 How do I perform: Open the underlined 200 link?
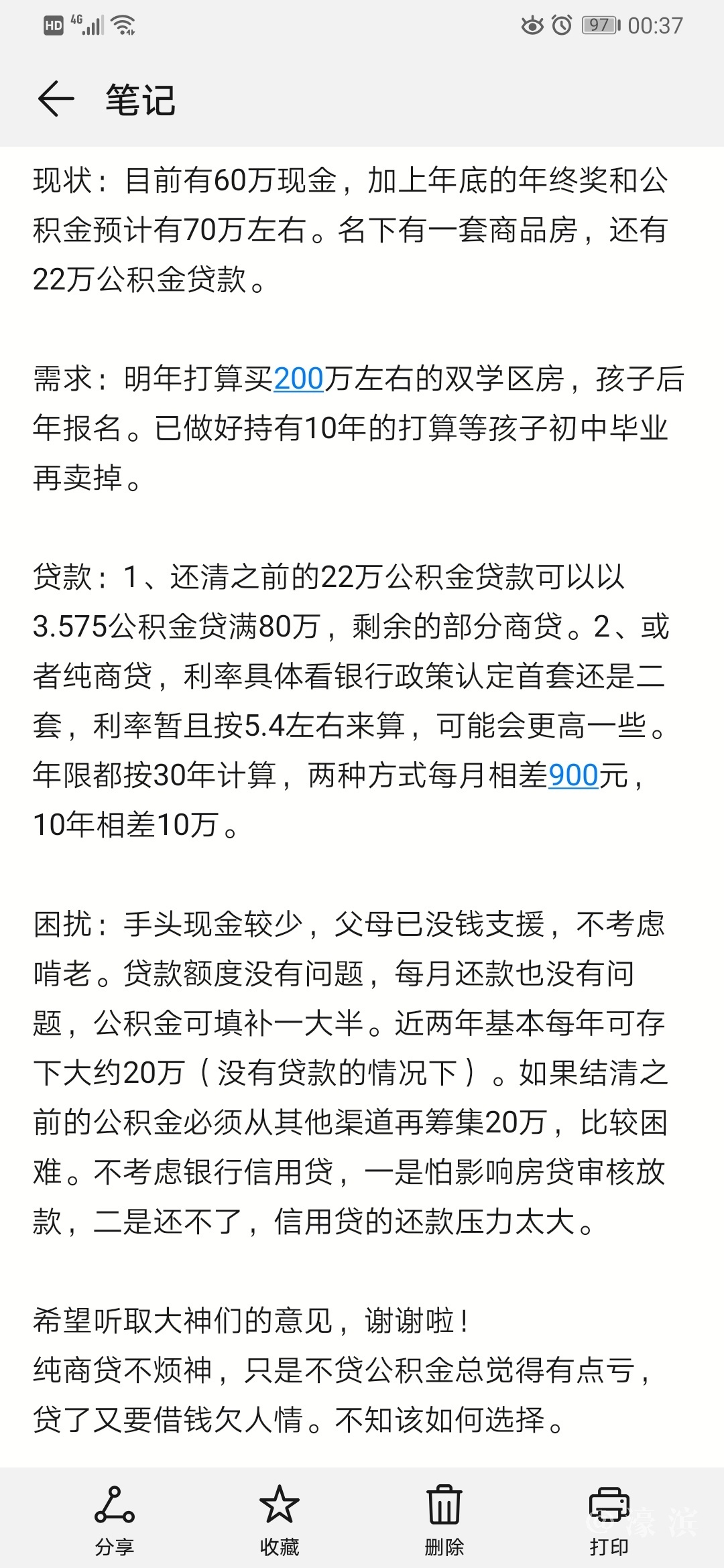299,379
